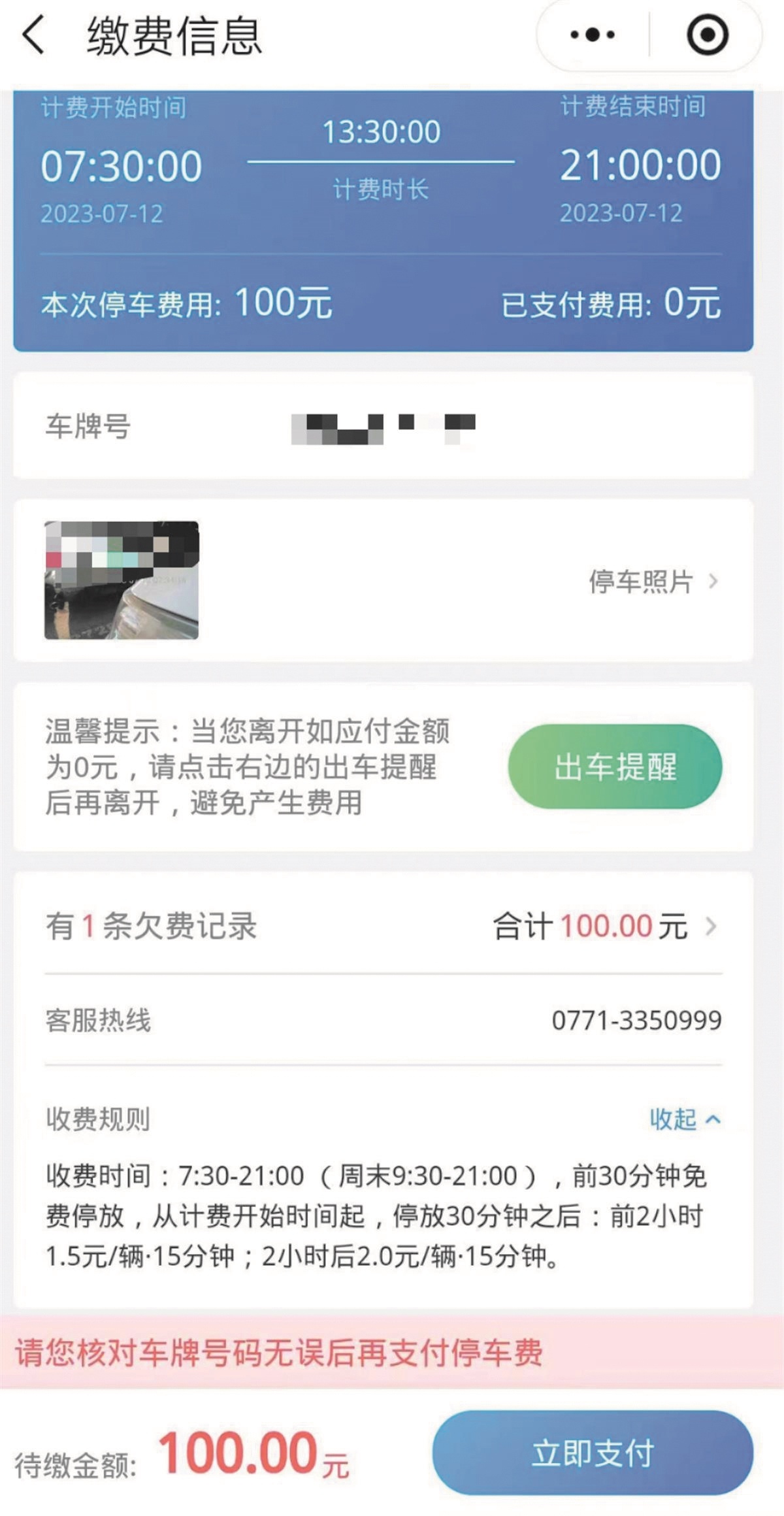The image size is (784, 1516).
Task: Tap the 出车提醒 button
Action: coord(615,766)
